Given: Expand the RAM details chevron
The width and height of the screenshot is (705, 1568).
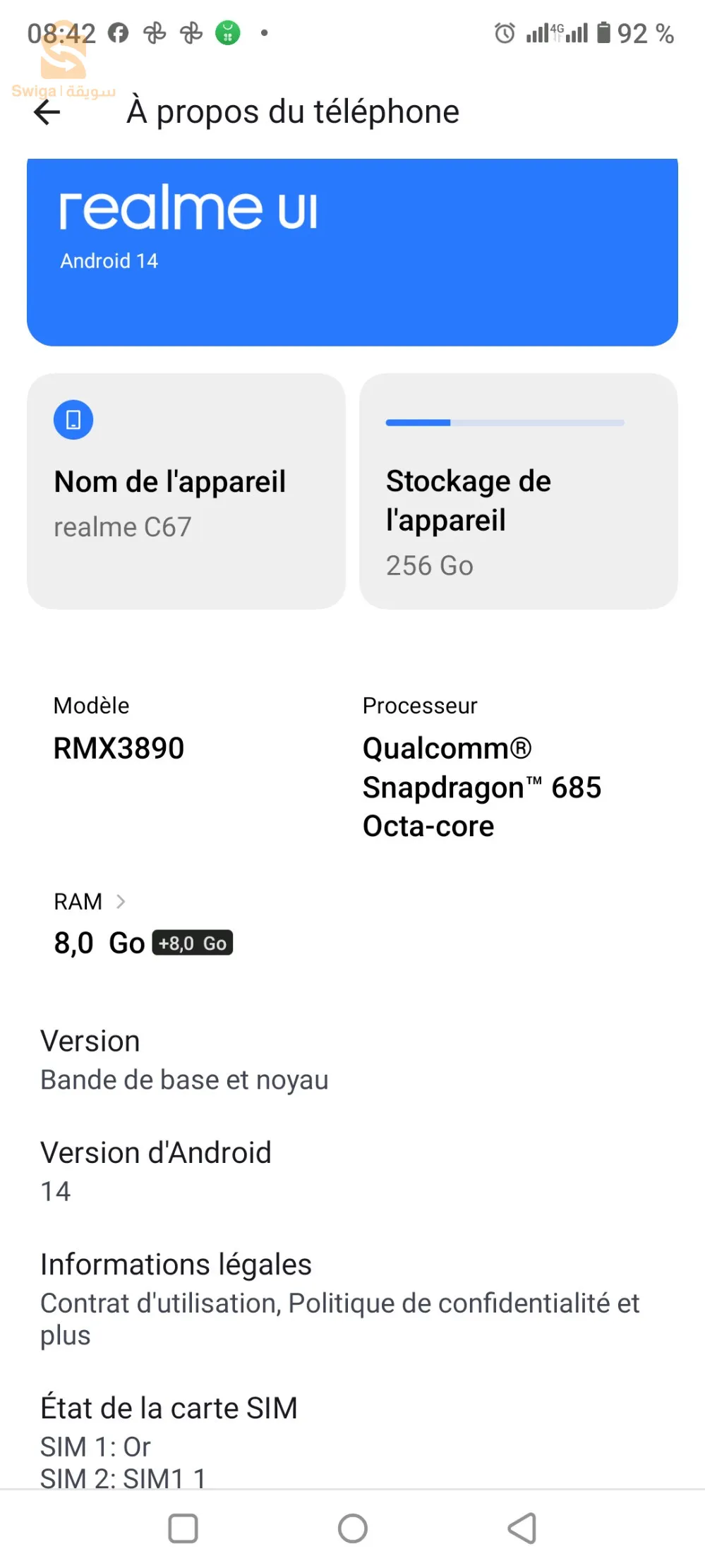Looking at the screenshot, I should click(121, 901).
